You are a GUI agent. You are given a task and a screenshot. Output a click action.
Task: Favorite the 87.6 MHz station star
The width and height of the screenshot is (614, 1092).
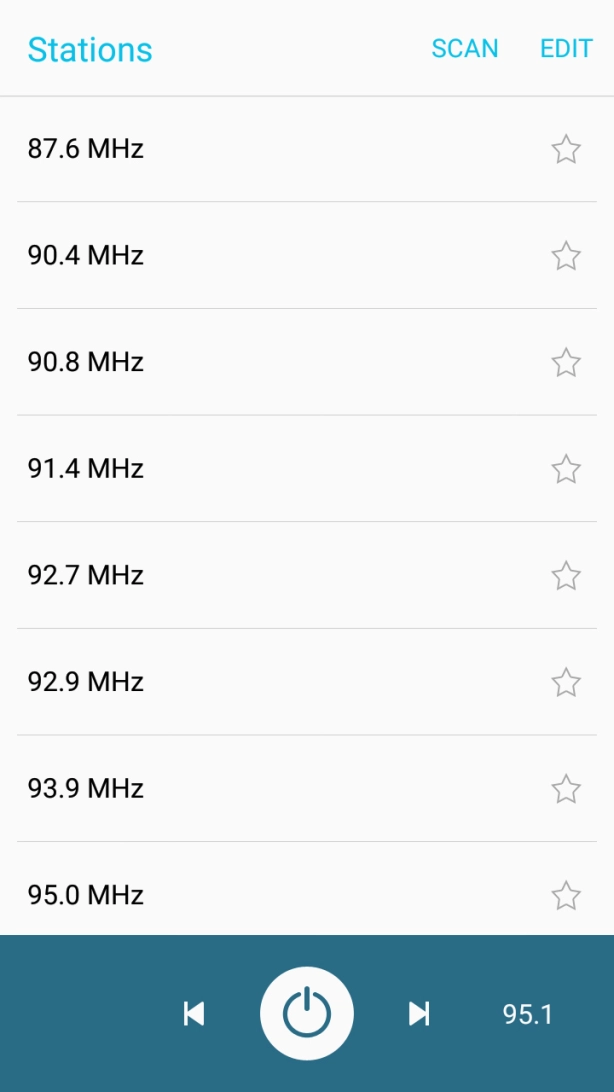click(566, 150)
